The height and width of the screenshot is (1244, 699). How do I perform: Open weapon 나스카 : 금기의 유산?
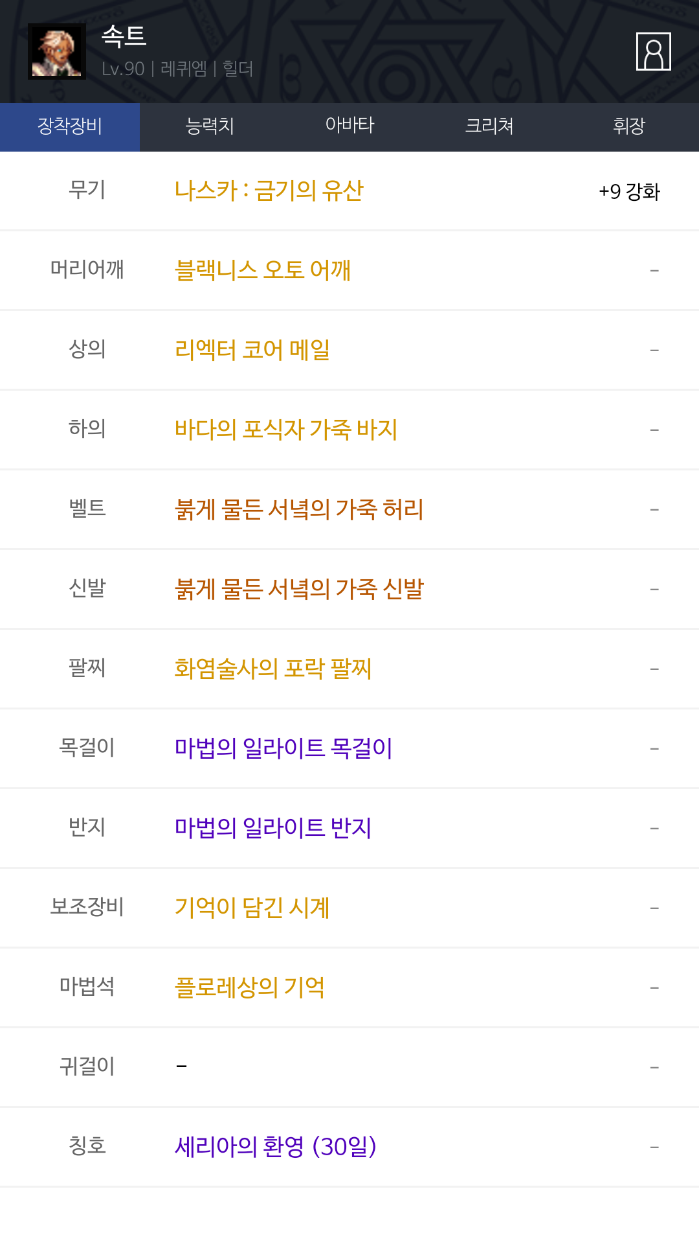click(x=269, y=191)
